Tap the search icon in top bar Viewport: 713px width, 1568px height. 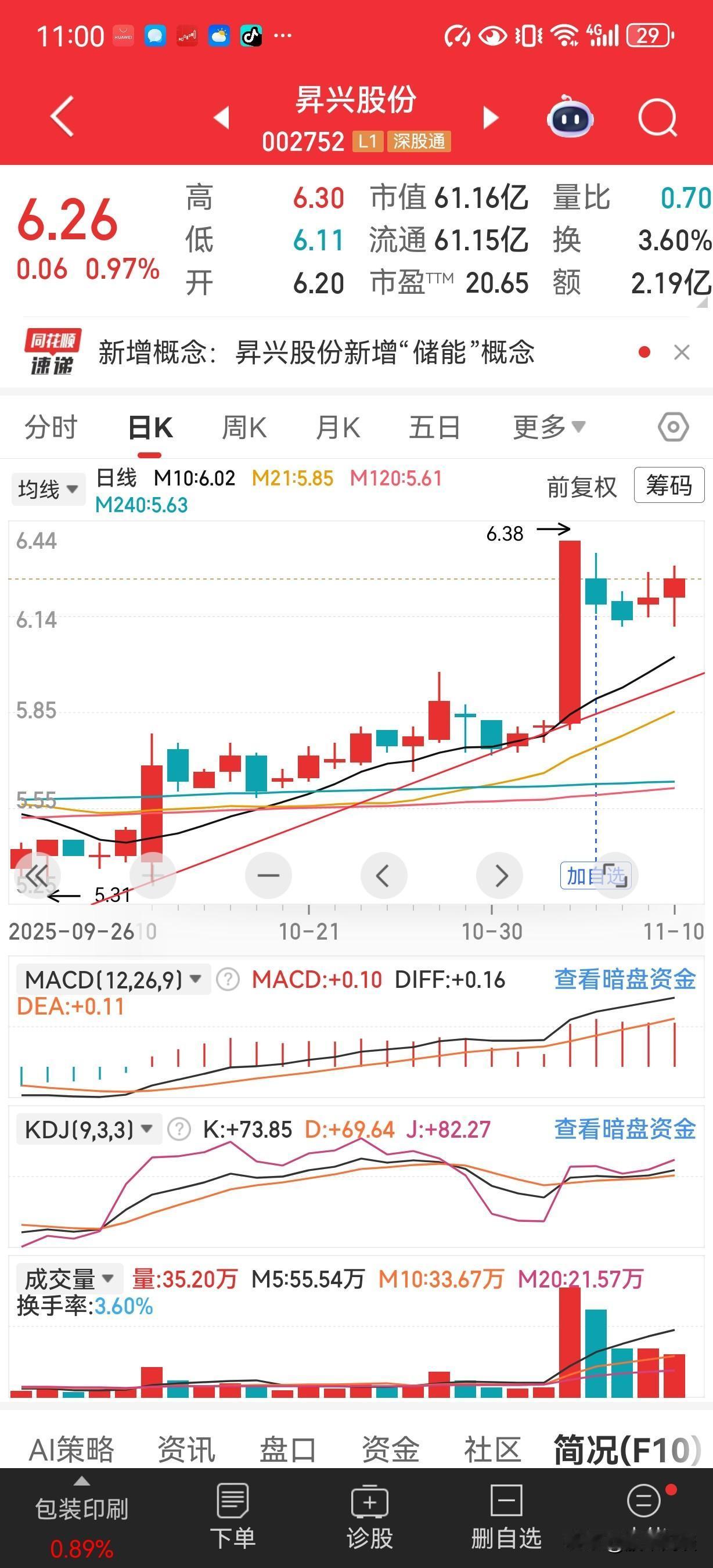pos(657,117)
